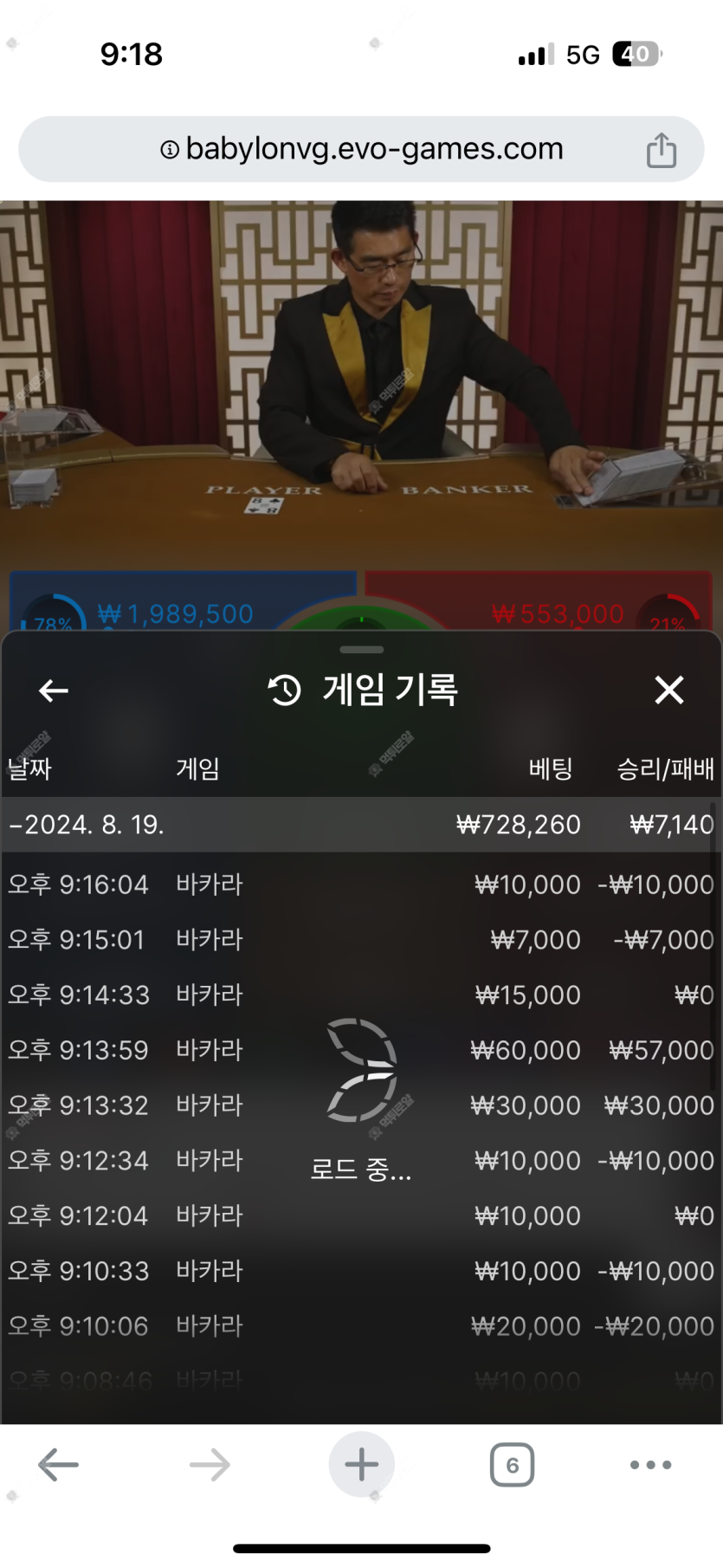
Task: Go back from the game history panel
Action: click(54, 690)
